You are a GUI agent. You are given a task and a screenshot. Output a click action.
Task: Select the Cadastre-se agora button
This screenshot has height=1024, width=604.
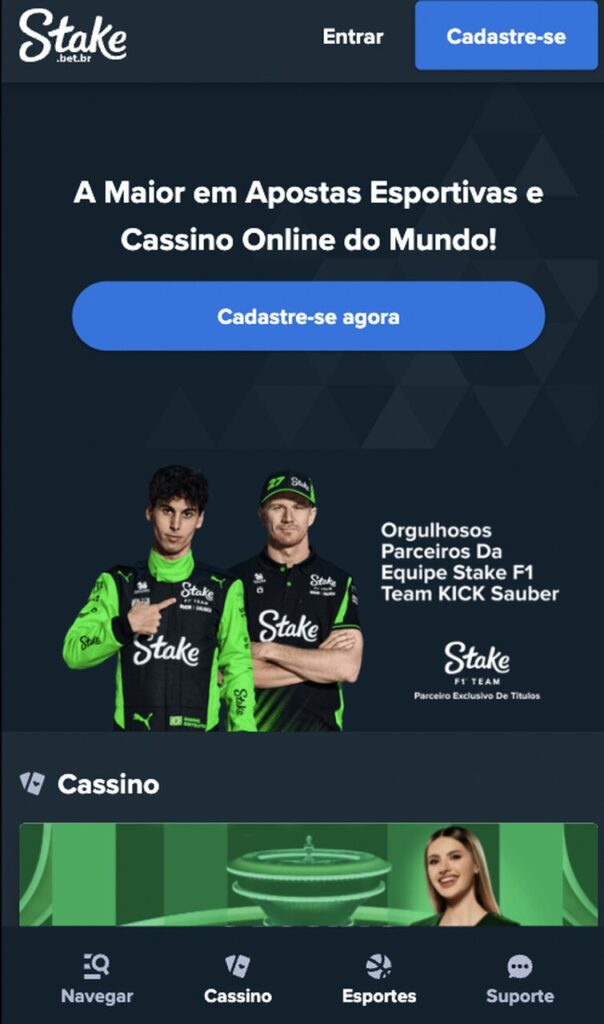point(308,317)
